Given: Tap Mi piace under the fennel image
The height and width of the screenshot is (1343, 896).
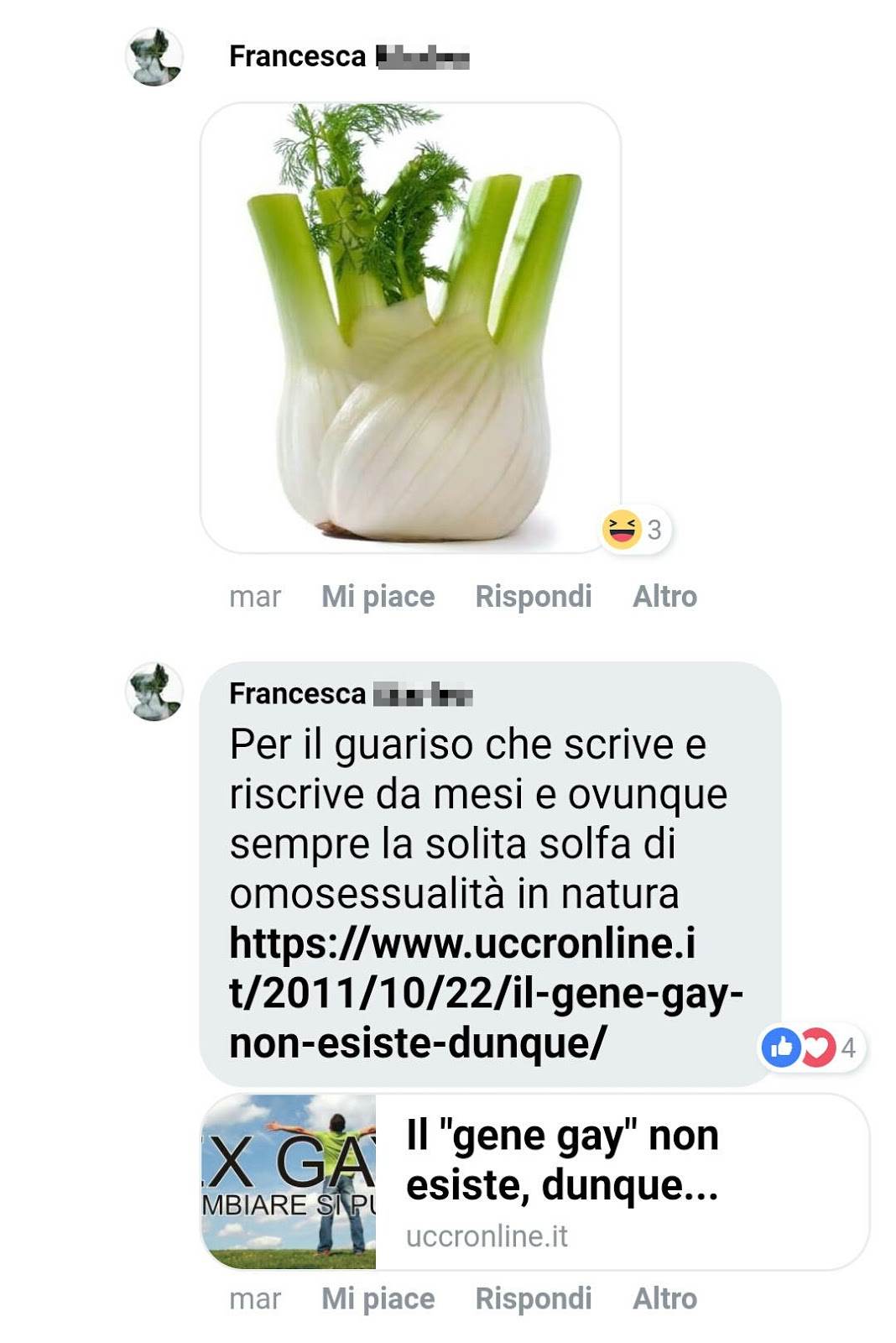Looking at the screenshot, I should pos(378,597).
